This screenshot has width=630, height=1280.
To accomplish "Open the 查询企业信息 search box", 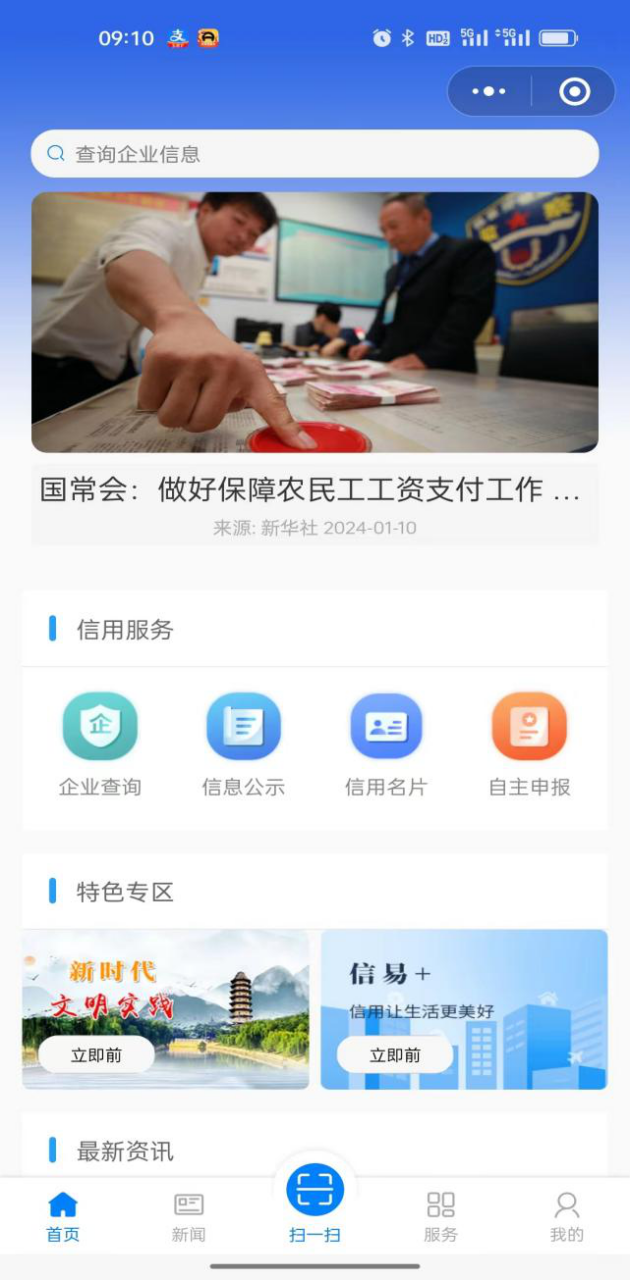I will pyautogui.click(x=314, y=154).
